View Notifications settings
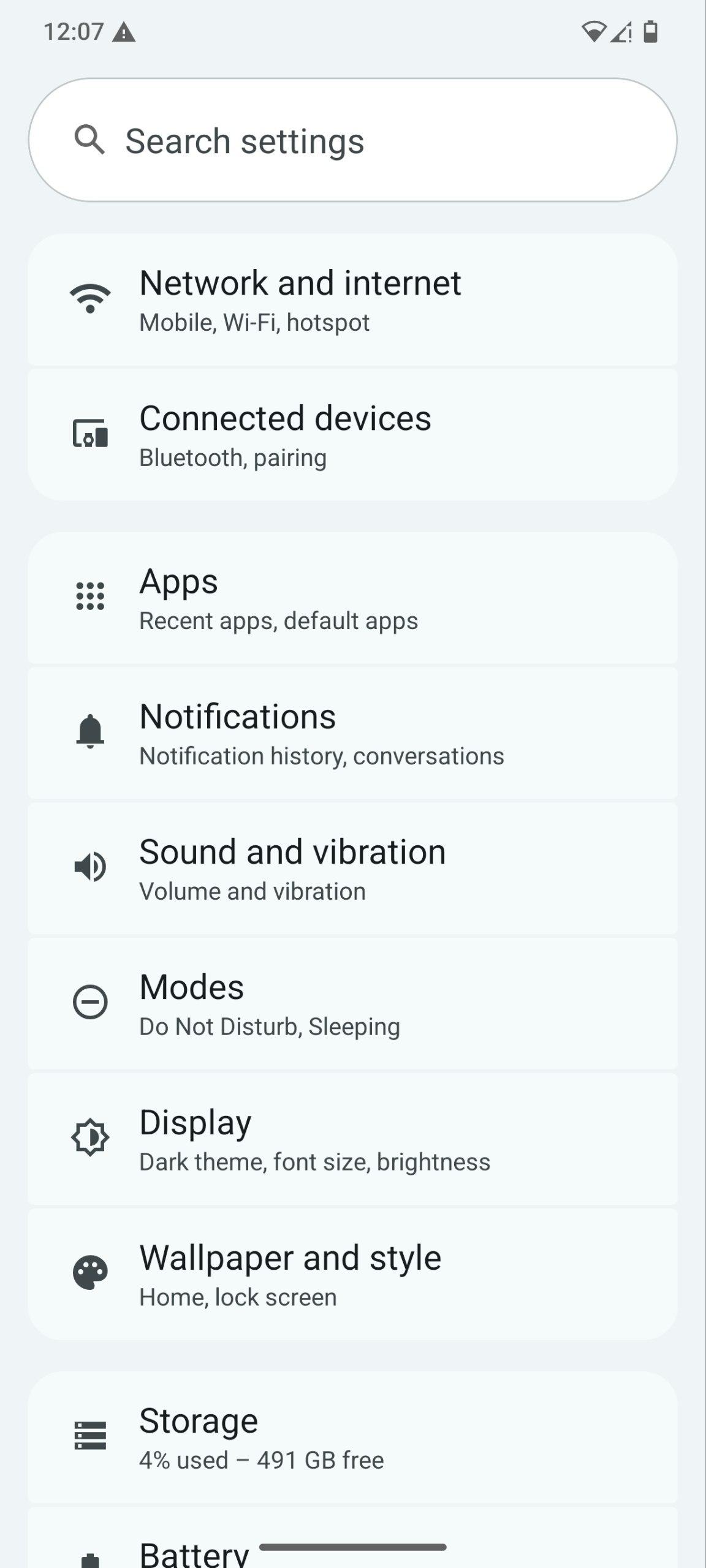The width and height of the screenshot is (706, 1568). pos(352,734)
